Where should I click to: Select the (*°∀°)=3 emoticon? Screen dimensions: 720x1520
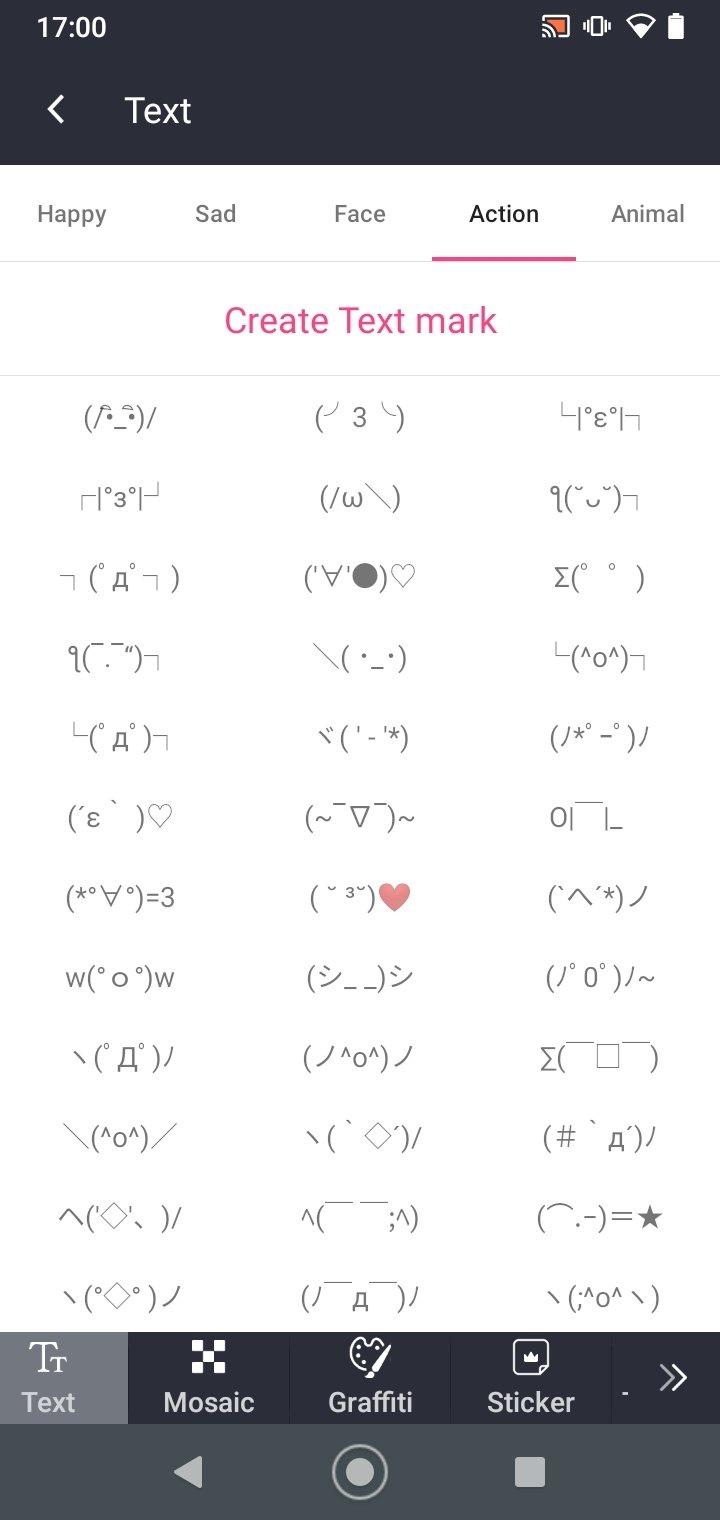120,898
